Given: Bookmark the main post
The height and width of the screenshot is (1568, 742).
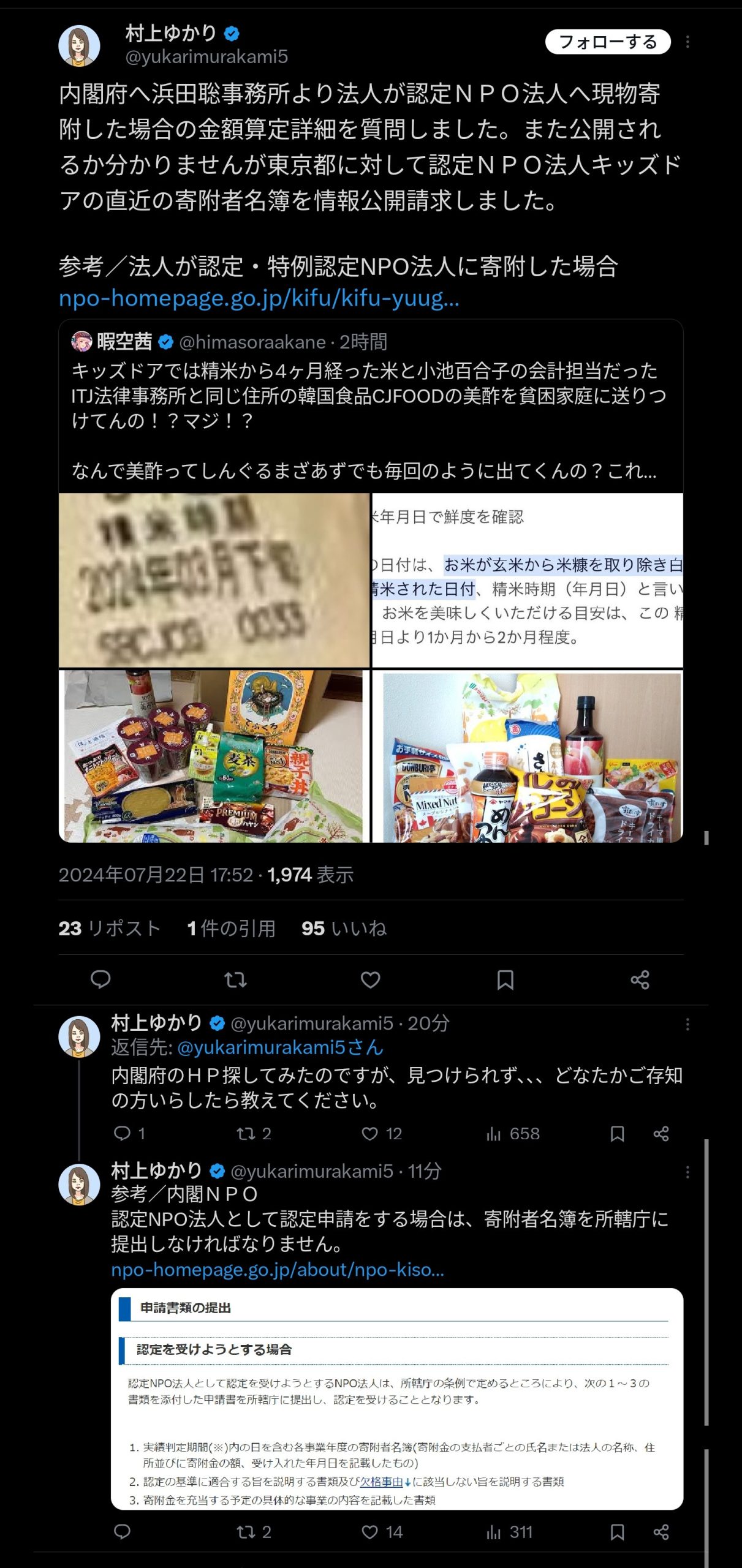Looking at the screenshot, I should tap(505, 979).
